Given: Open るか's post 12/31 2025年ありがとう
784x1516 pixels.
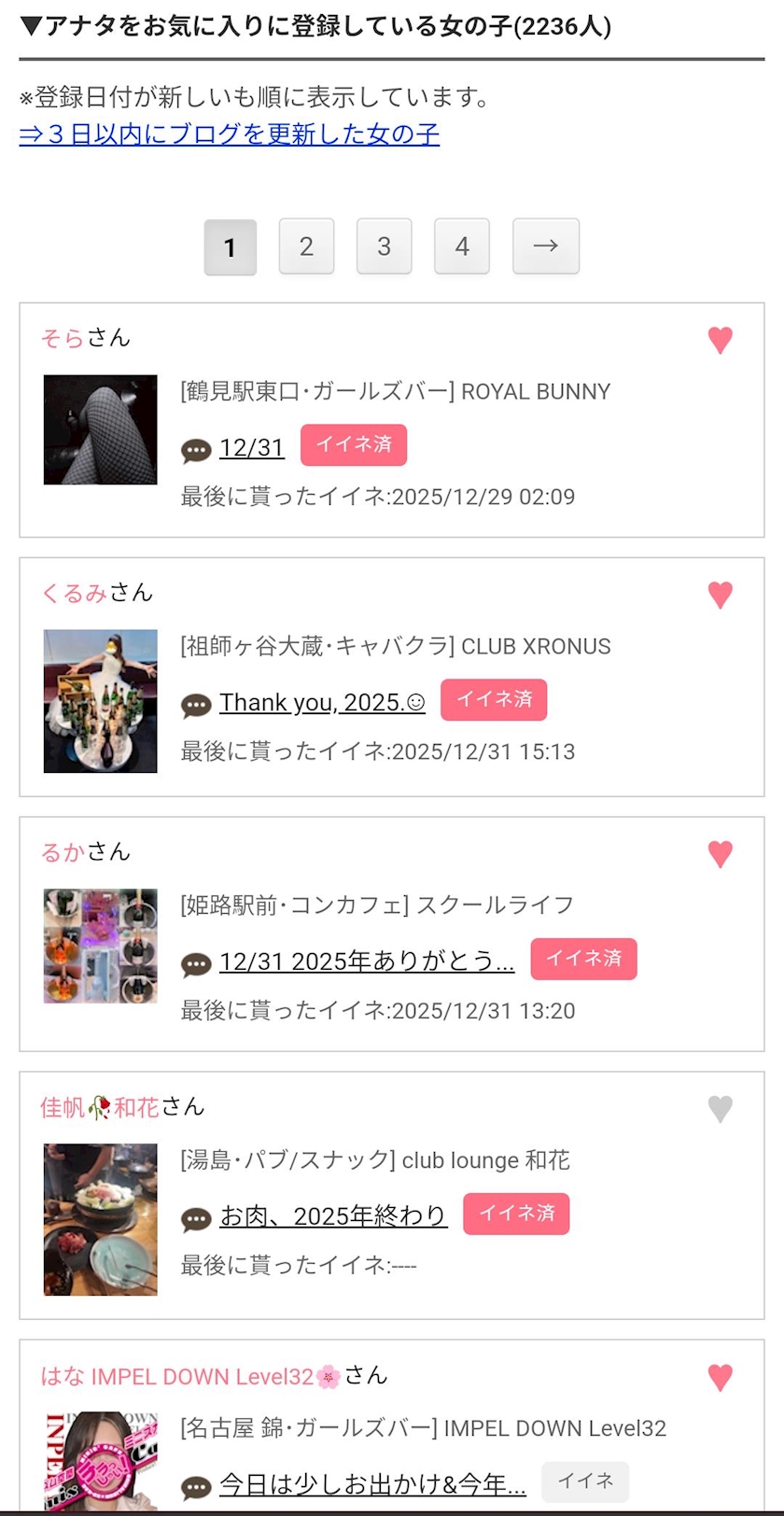Looking at the screenshot, I should 366,962.
